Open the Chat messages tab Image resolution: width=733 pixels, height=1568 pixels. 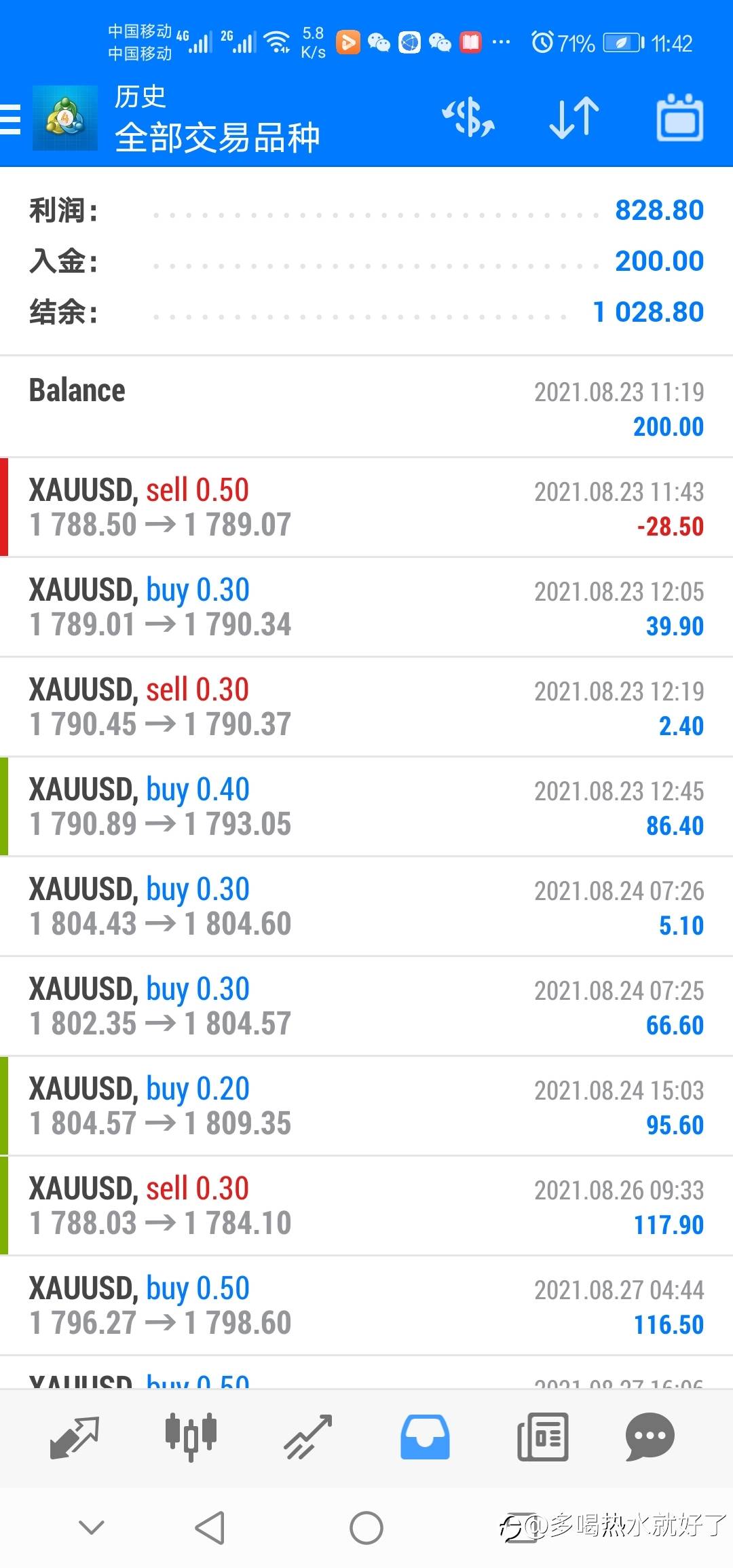pos(650,1436)
